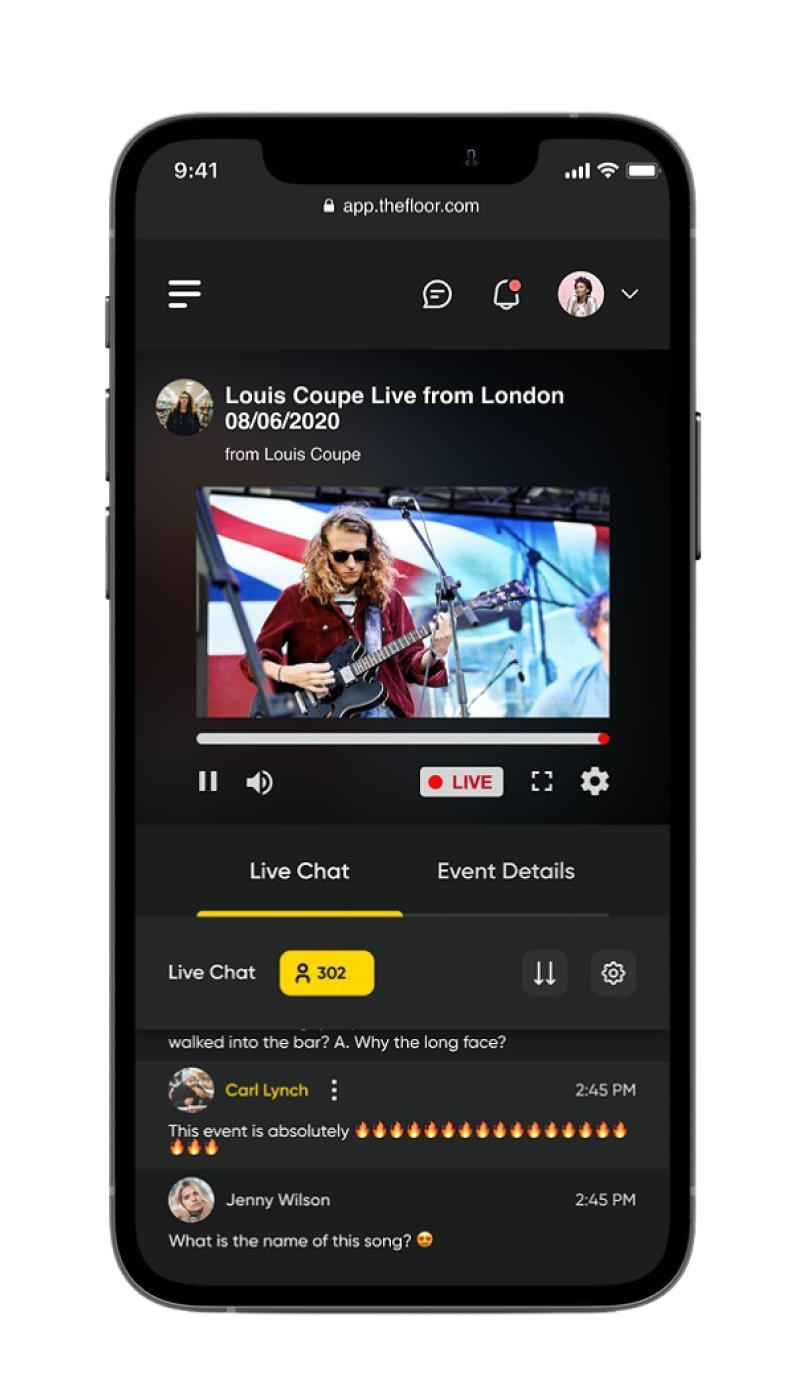Screen dimensions: 800x1392
Task: Jump to live with the LIVE button
Action: (461, 782)
